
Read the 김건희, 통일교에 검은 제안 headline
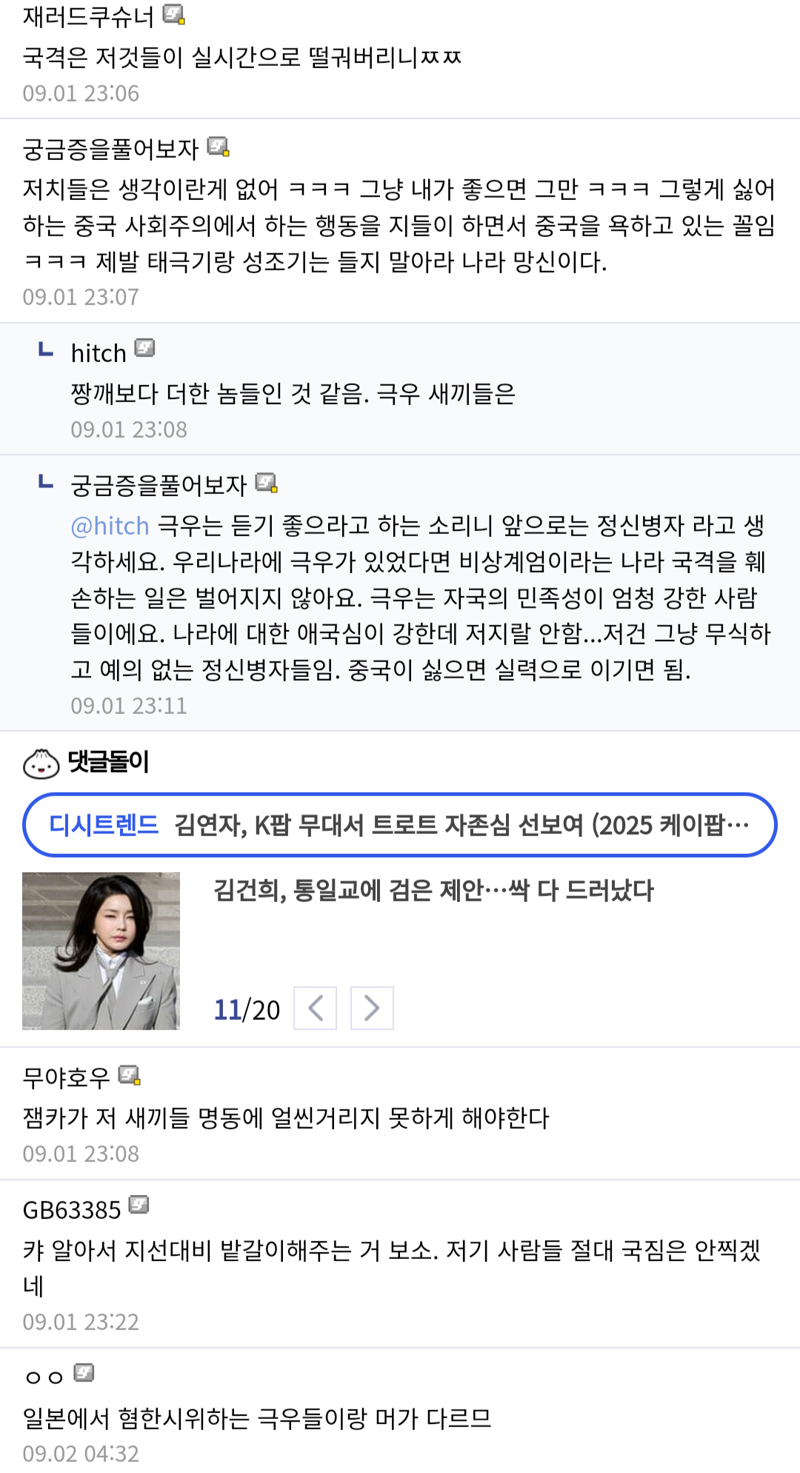point(433,890)
